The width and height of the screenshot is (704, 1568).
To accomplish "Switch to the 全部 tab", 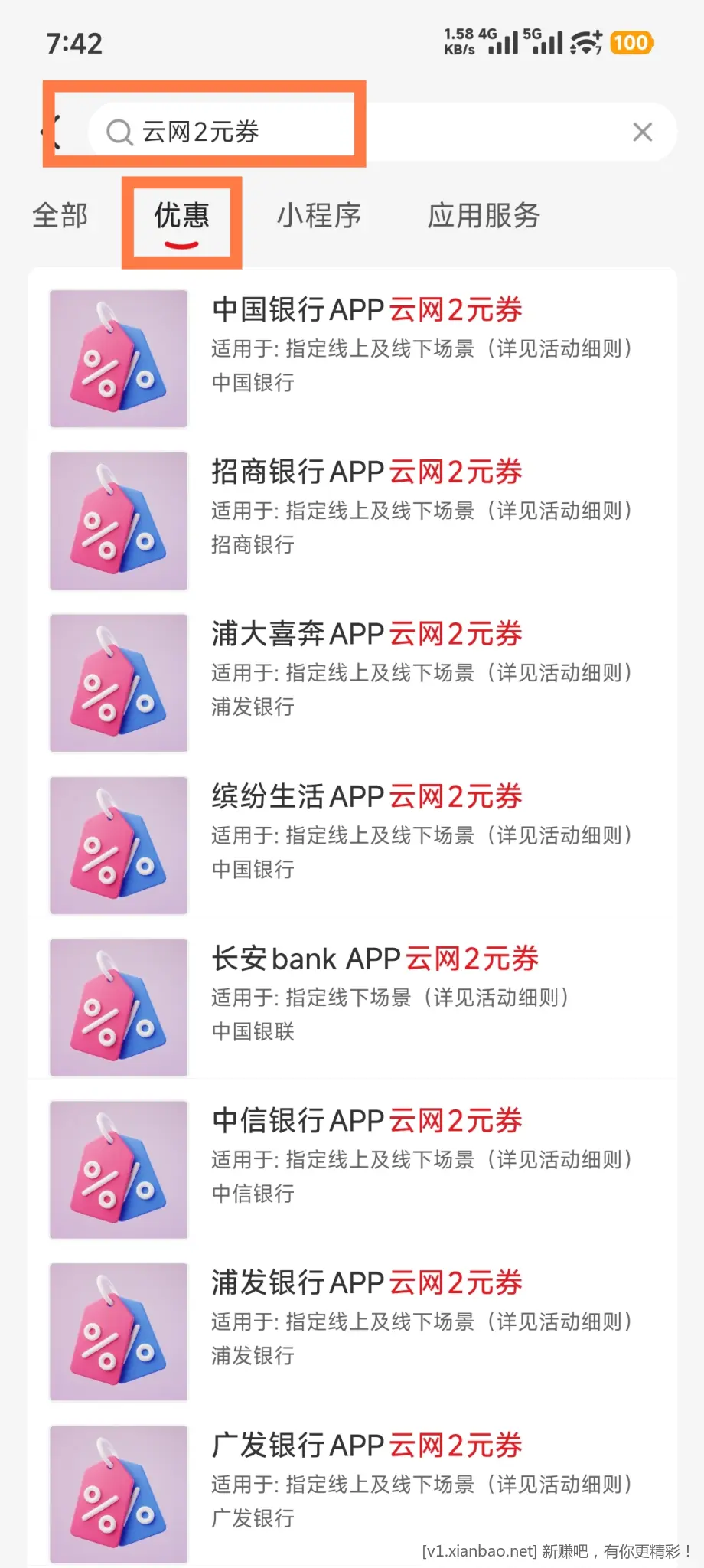I will pyautogui.click(x=61, y=216).
